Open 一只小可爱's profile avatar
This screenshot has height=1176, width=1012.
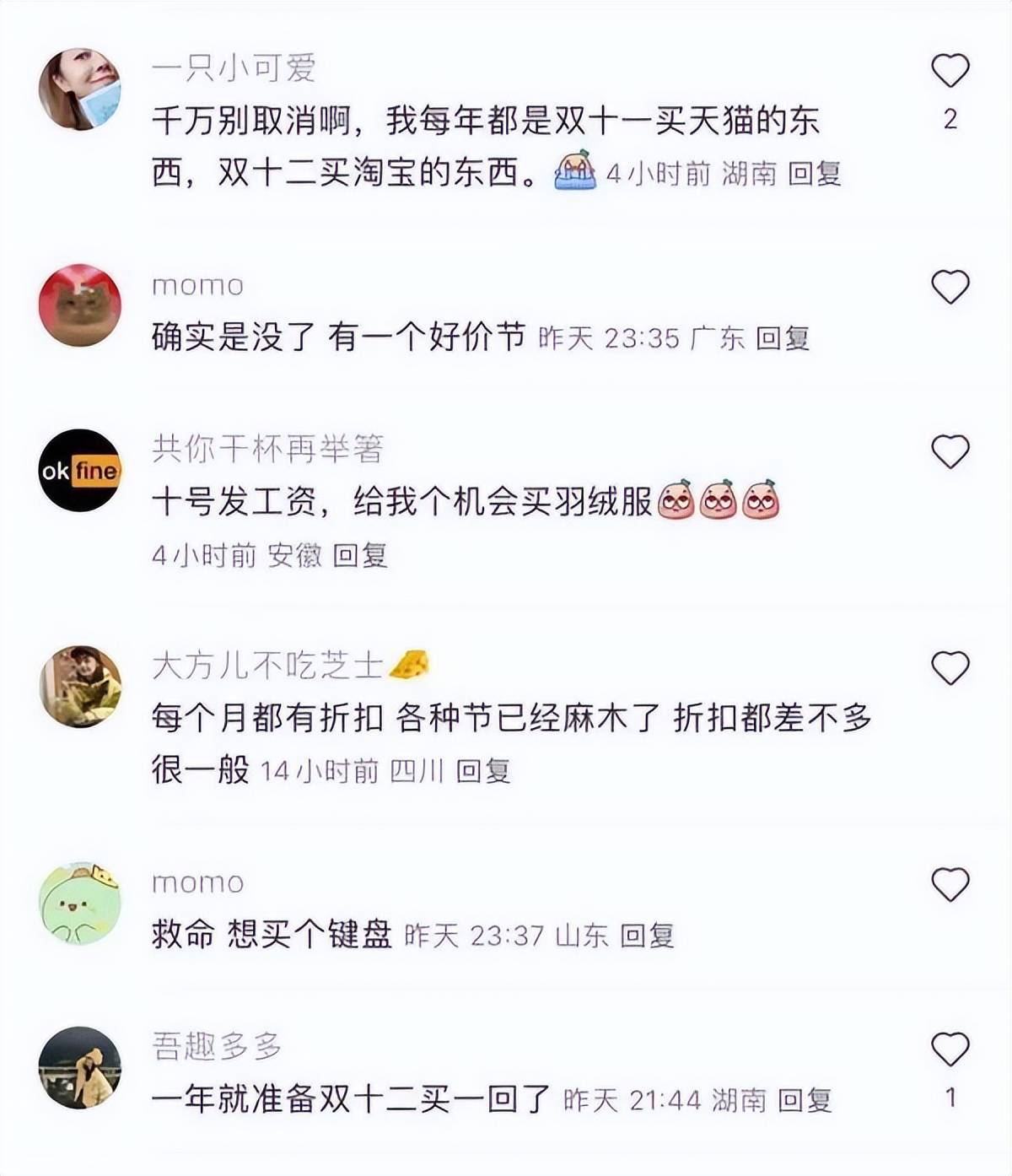coord(80,89)
